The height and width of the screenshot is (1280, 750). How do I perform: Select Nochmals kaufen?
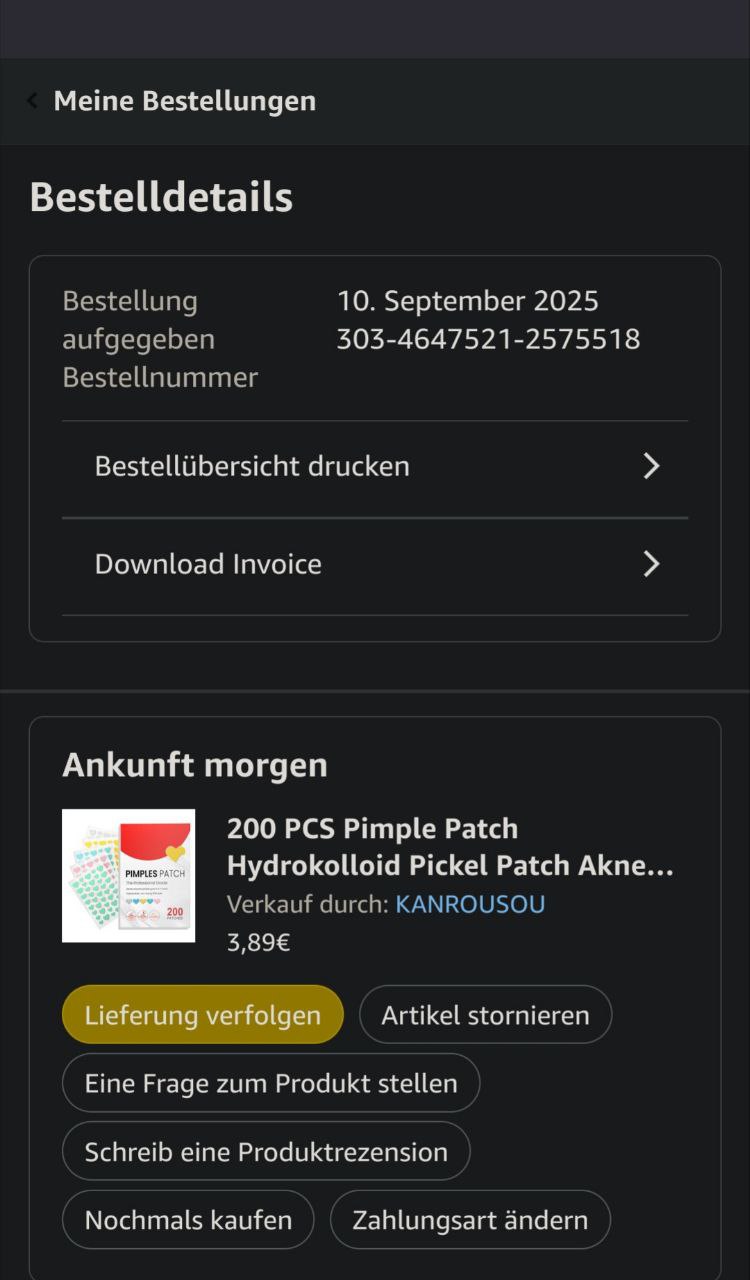click(x=188, y=1220)
